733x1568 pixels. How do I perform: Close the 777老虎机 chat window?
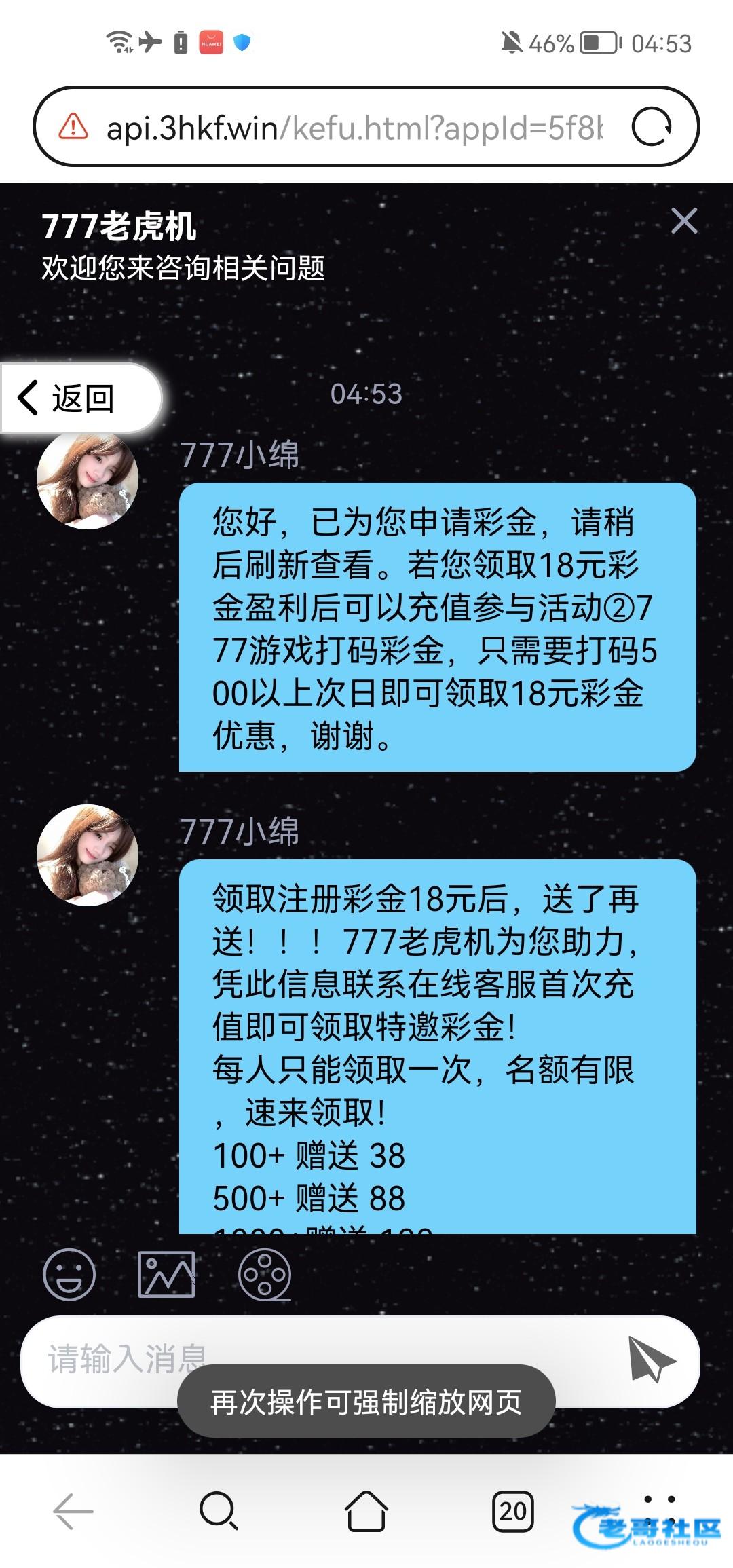click(x=683, y=221)
